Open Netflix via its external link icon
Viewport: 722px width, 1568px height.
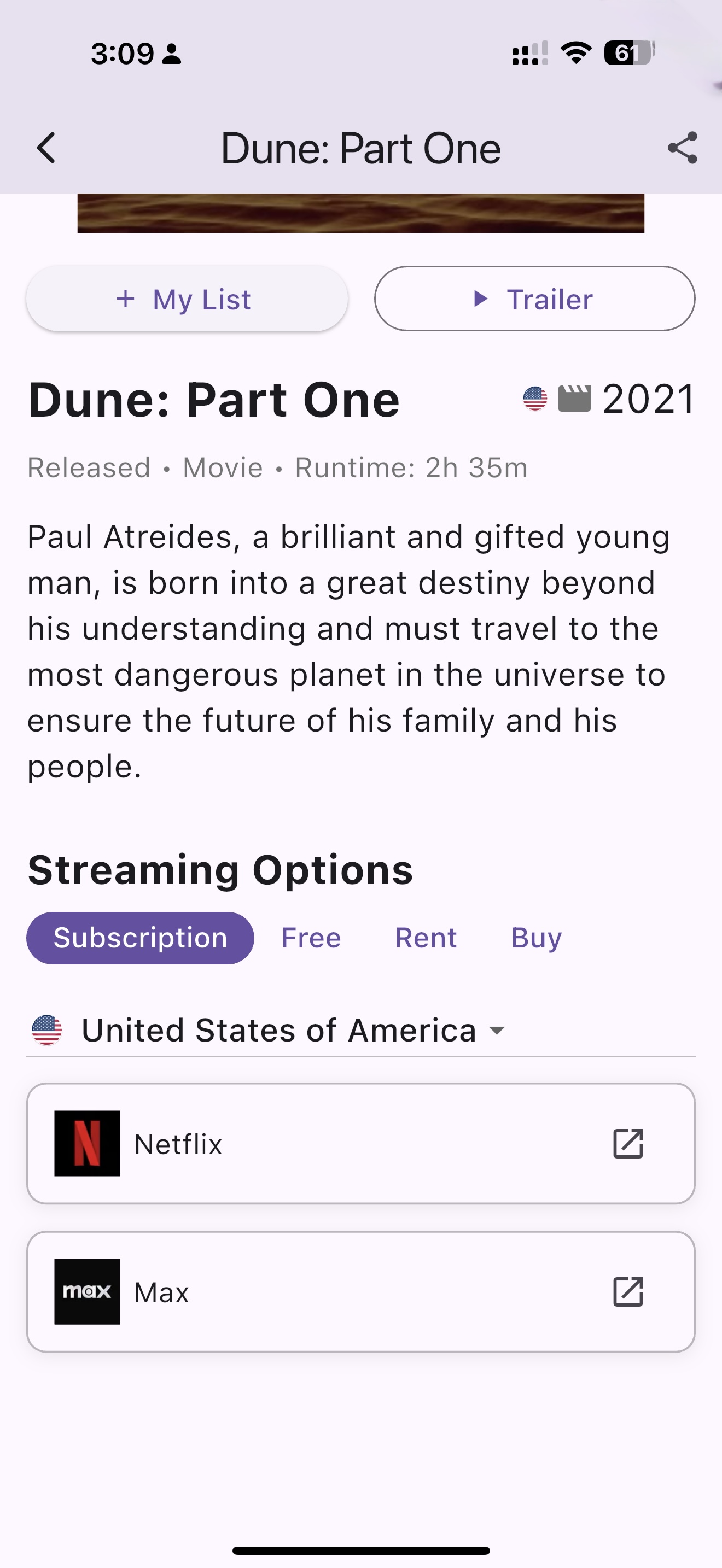pos(629,1144)
